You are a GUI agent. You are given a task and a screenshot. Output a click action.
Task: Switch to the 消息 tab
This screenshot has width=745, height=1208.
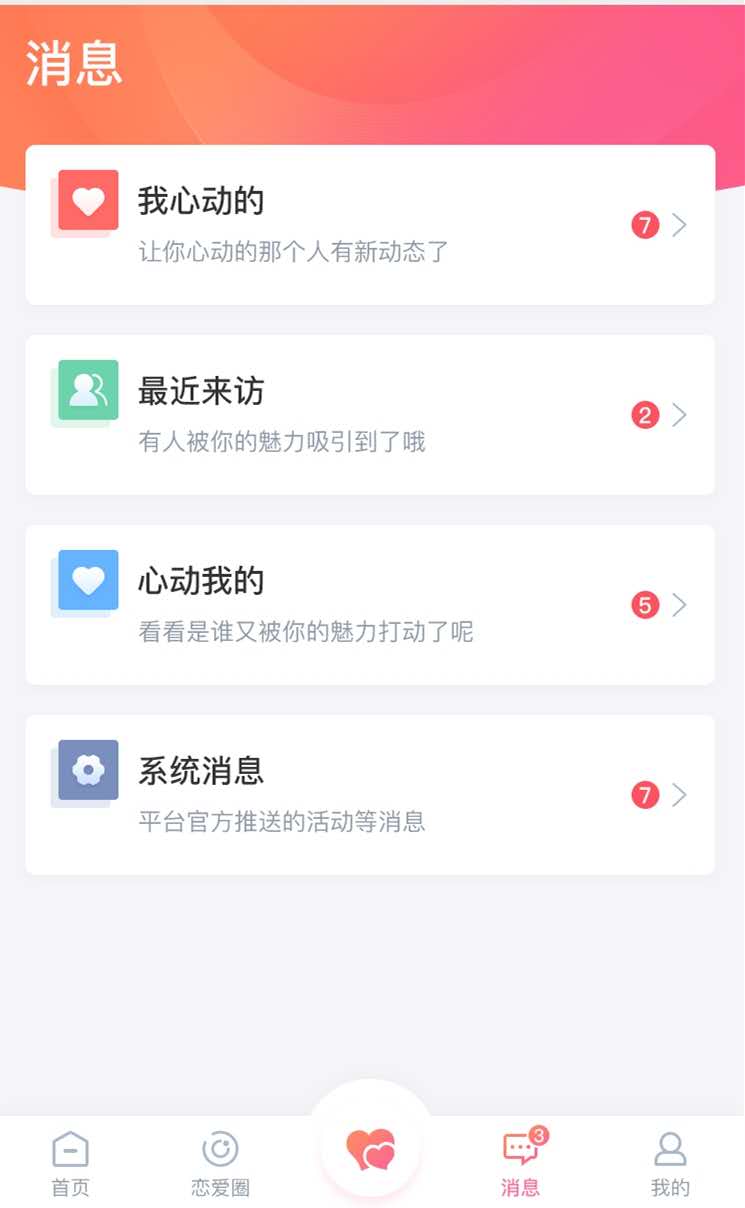pyautogui.click(x=520, y=1158)
